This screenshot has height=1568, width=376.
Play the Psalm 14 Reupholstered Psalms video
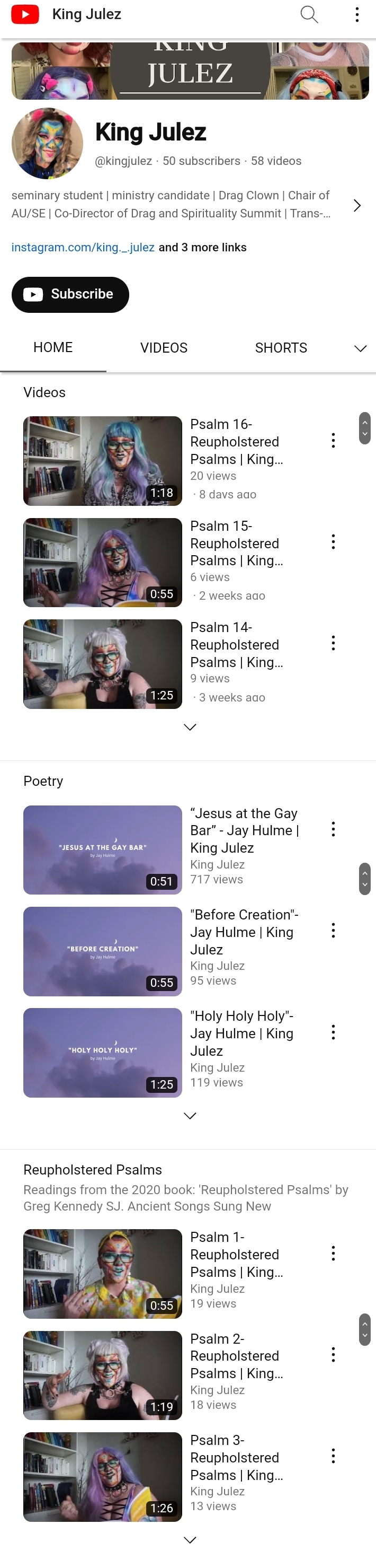103,664
